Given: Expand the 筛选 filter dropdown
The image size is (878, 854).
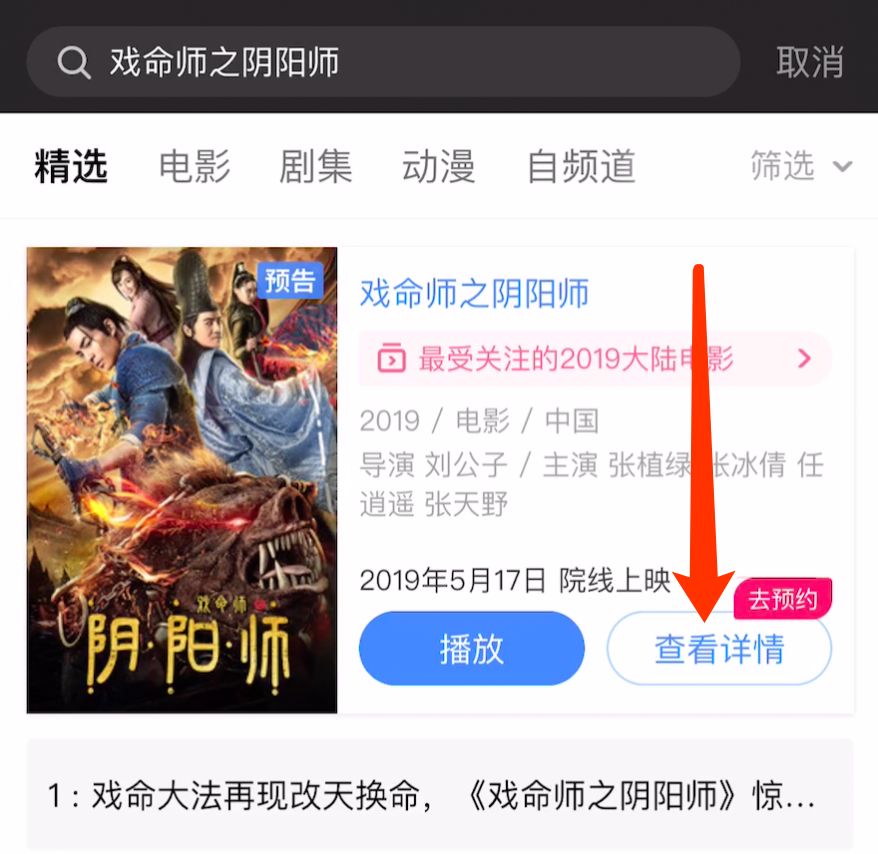Looking at the screenshot, I should pyautogui.click(x=801, y=166).
